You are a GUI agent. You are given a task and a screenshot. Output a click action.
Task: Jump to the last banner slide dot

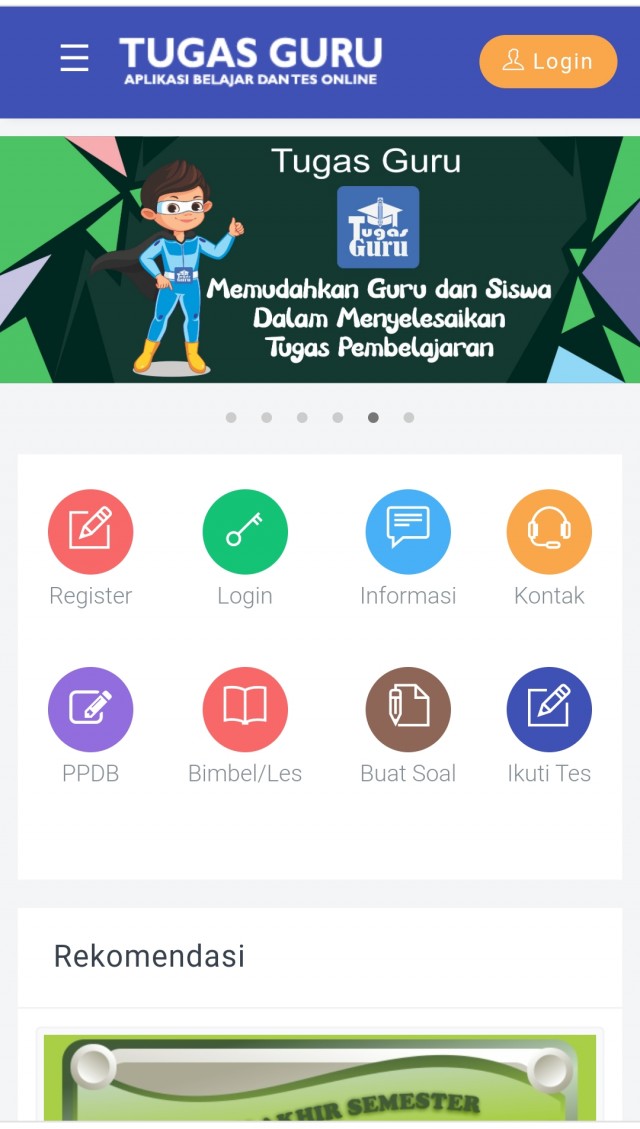pos(409,418)
